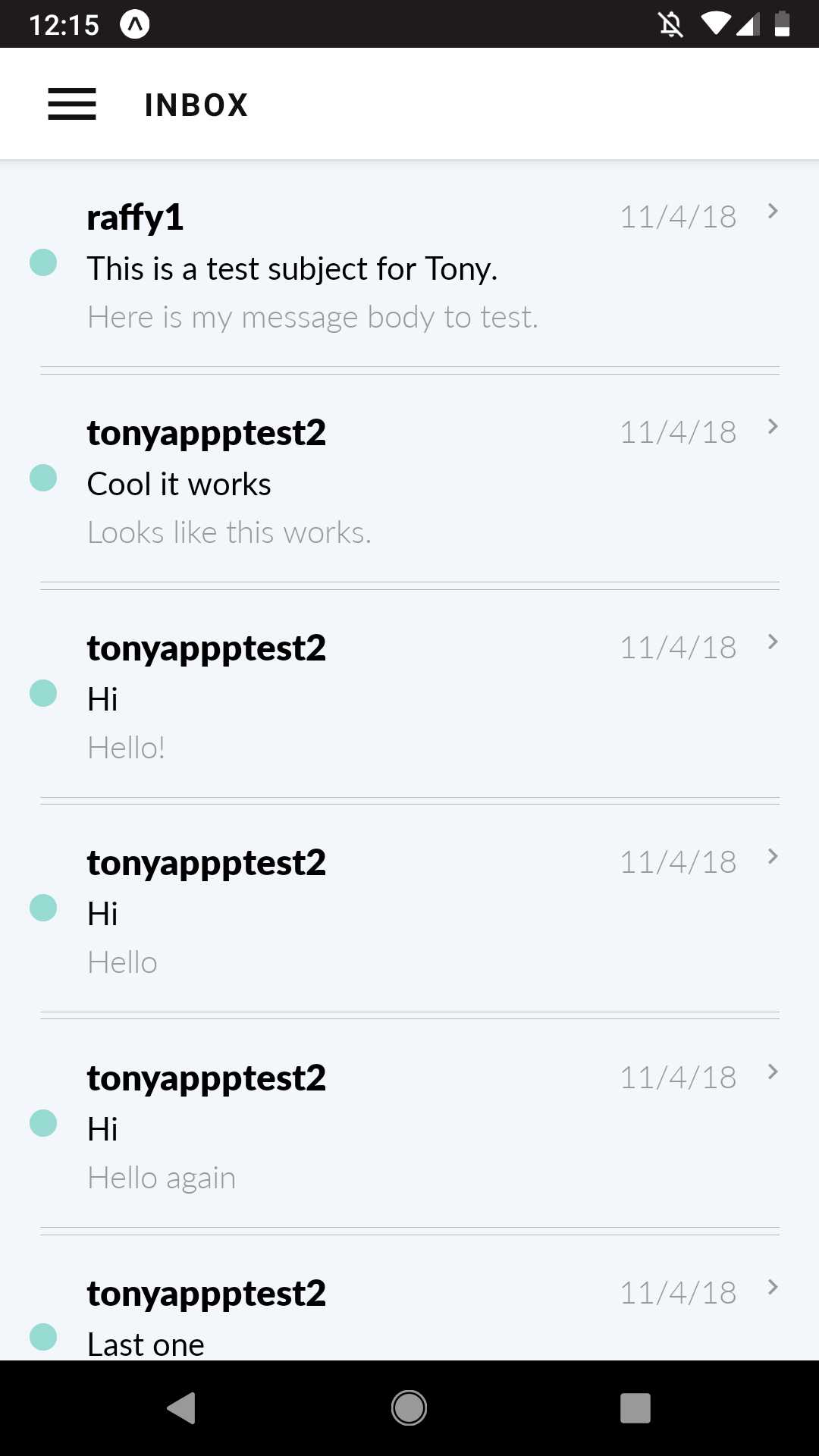Viewport: 819px width, 1456px height.
Task: Open the hamburger drawer menu
Action: [72, 104]
